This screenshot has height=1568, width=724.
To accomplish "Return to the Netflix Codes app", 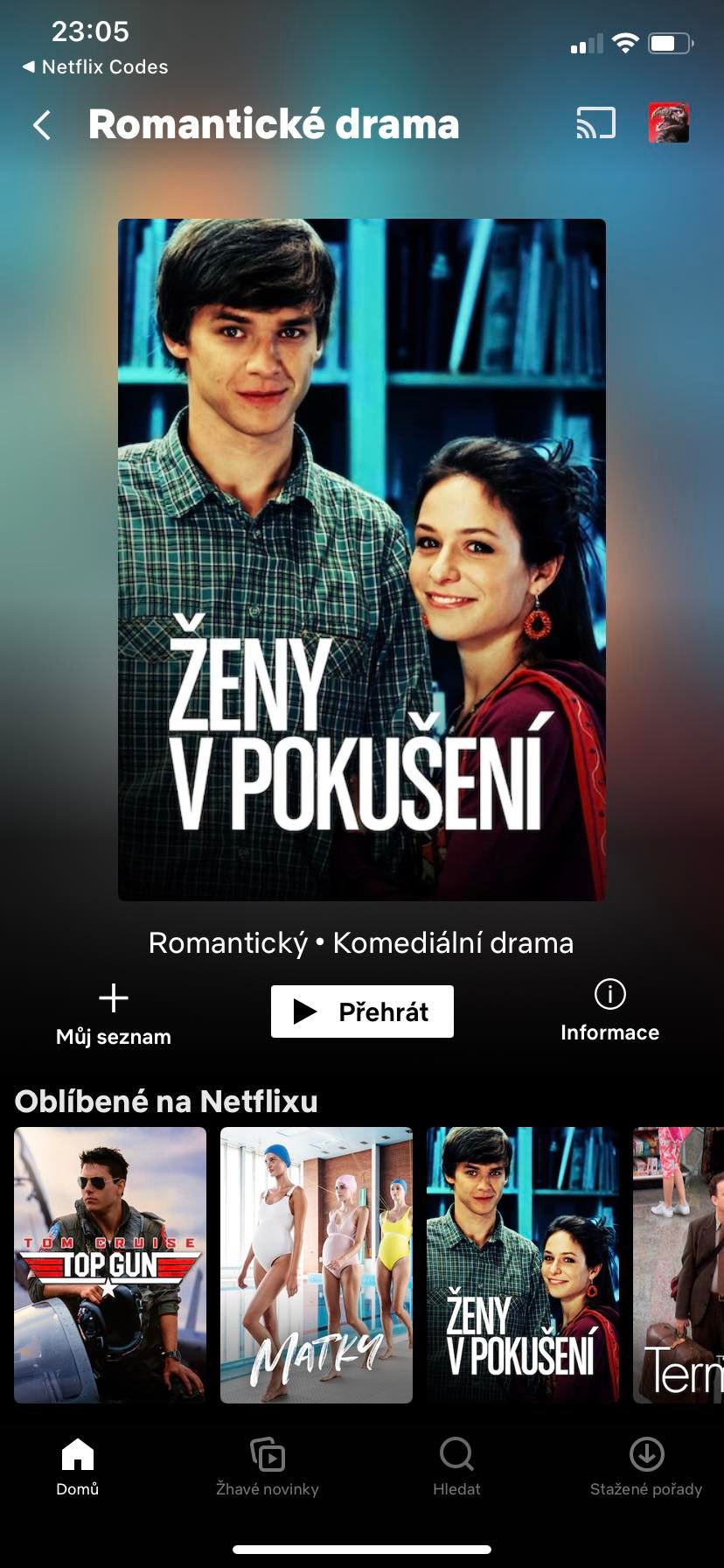I will pyautogui.click(x=94, y=66).
